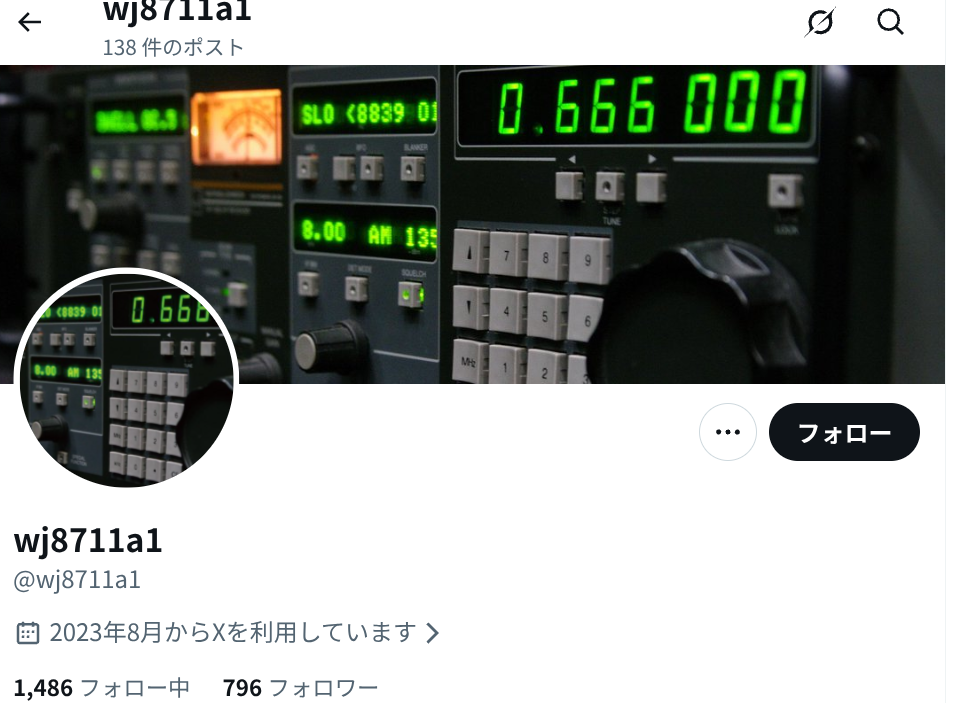The height and width of the screenshot is (703, 959).
Task: Open the three-dot more options button
Action: [728, 432]
